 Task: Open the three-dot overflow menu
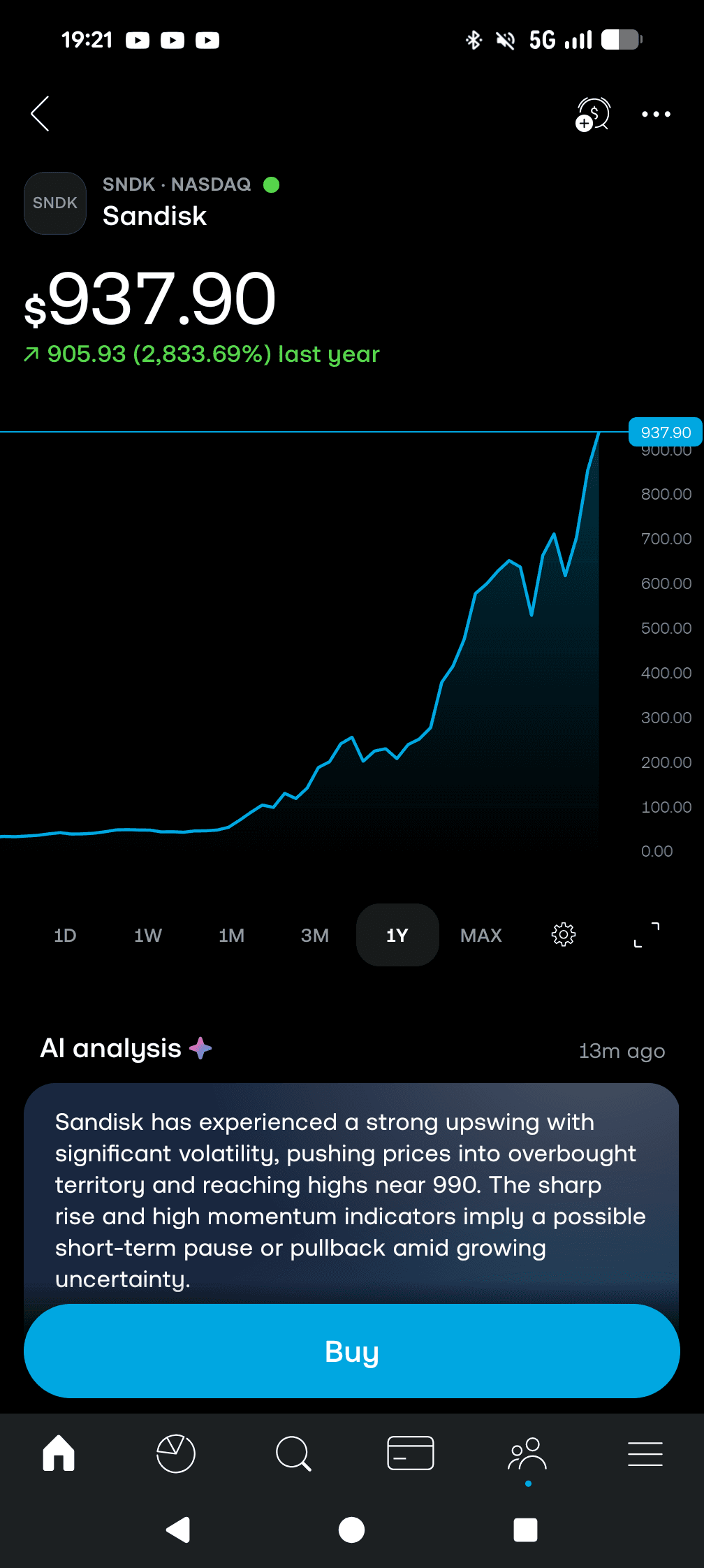[656, 114]
